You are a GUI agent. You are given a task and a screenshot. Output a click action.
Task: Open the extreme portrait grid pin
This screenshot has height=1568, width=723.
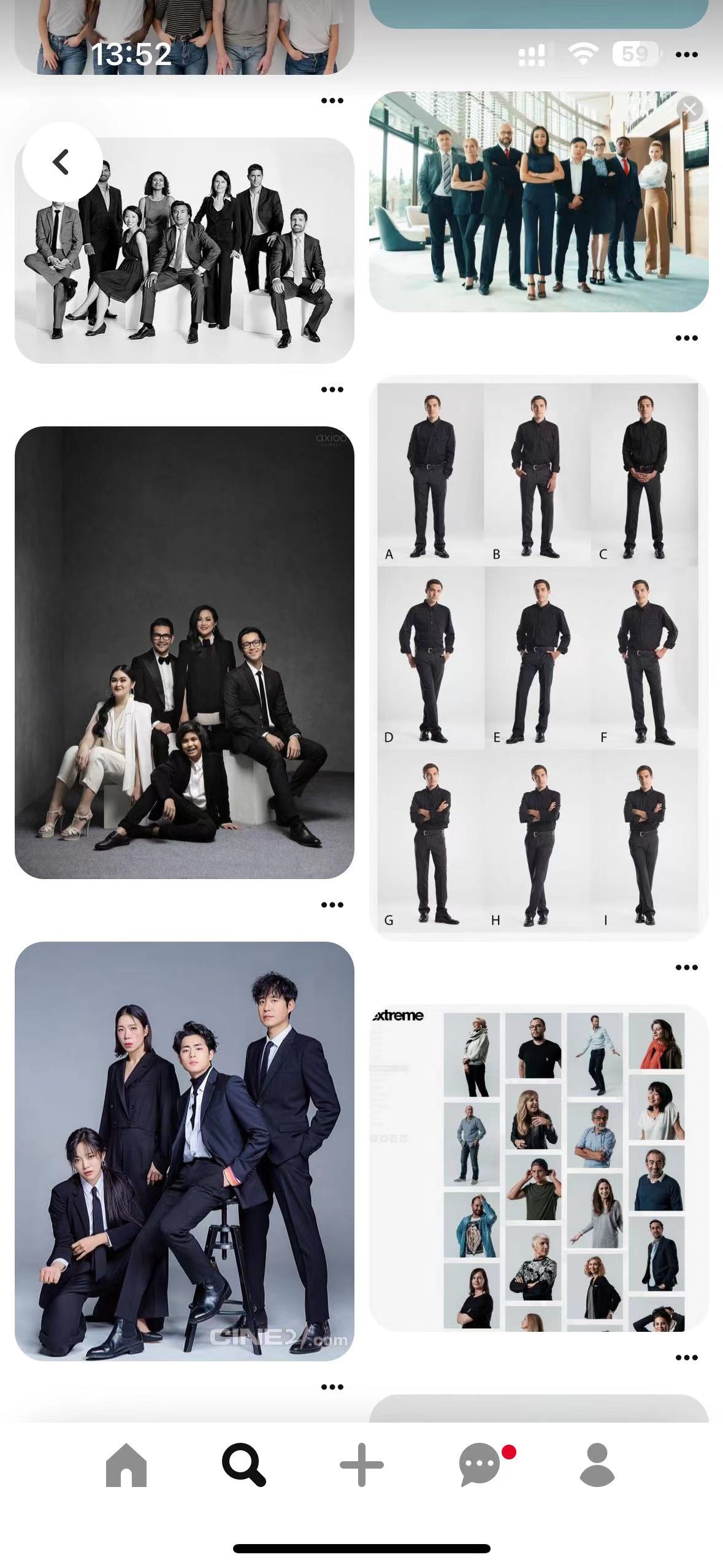coord(538,1169)
